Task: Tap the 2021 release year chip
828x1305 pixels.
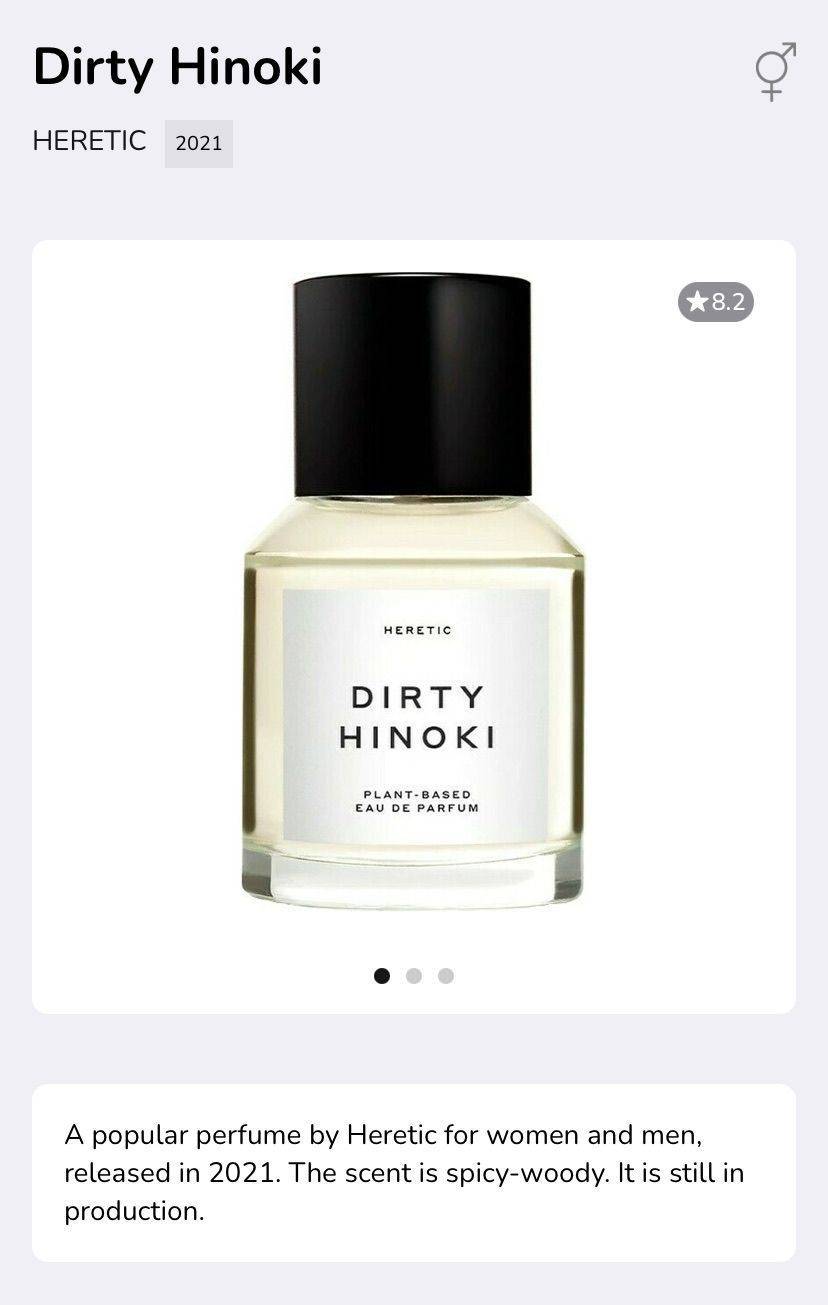Action: tap(199, 143)
